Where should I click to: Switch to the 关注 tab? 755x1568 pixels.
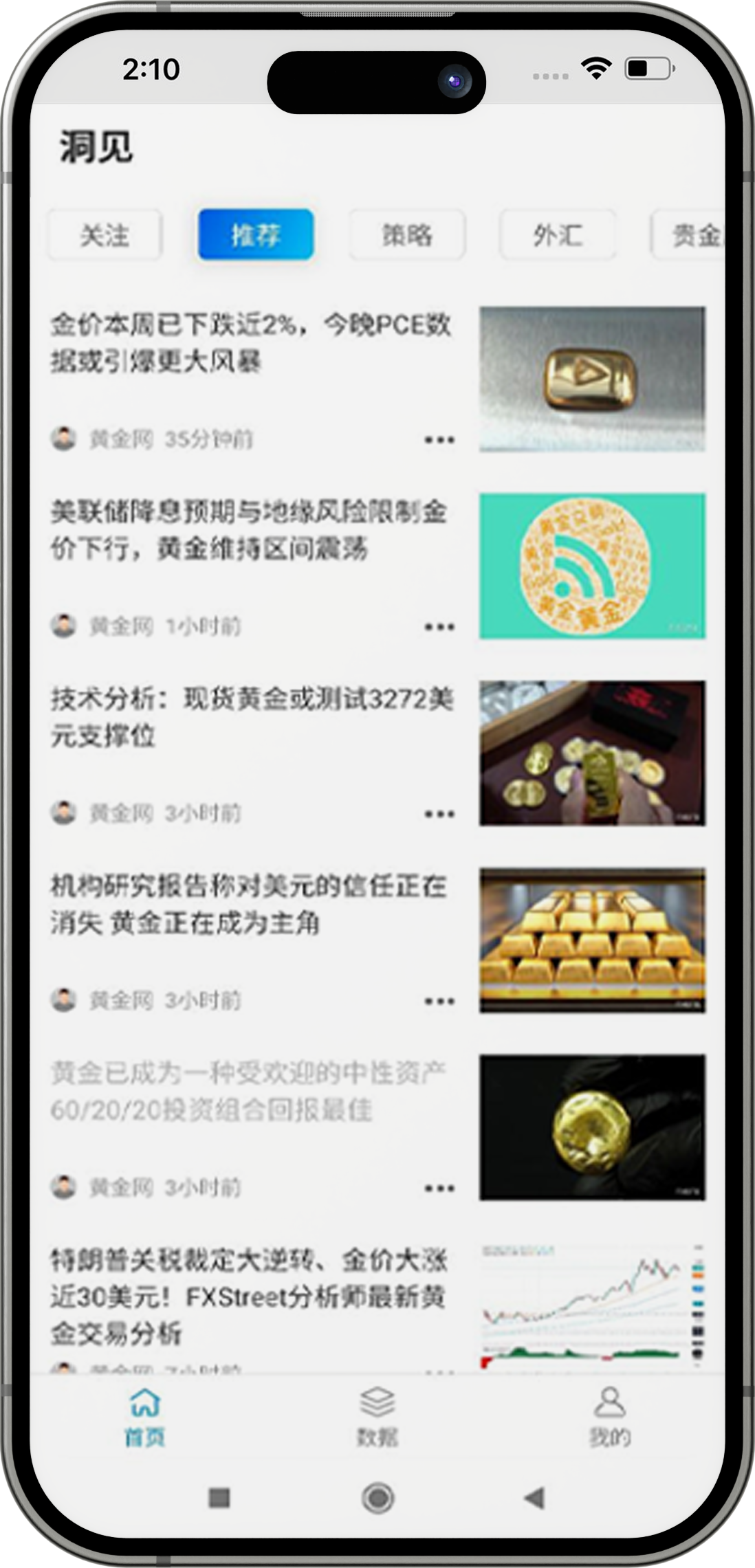tap(105, 236)
